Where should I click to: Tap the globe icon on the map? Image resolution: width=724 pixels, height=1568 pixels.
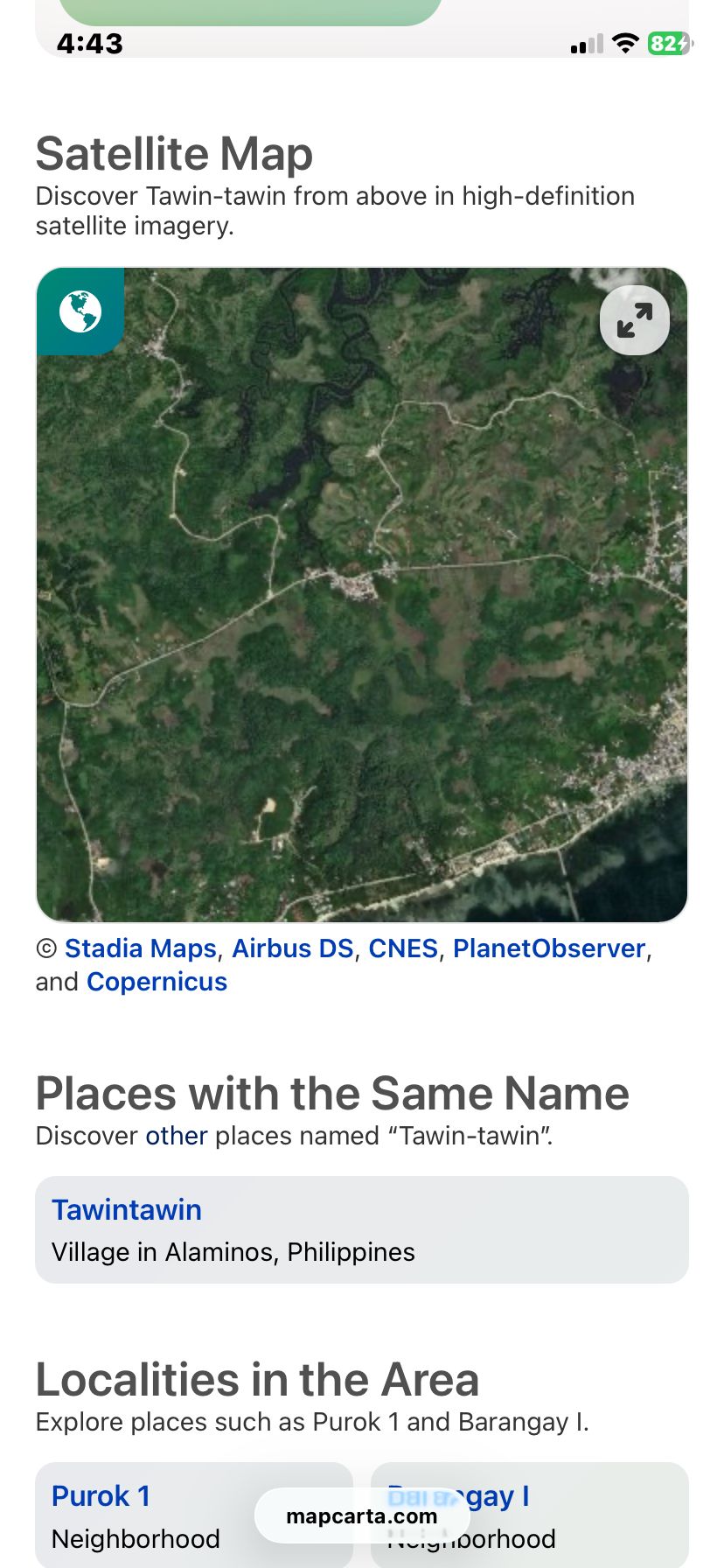click(80, 311)
